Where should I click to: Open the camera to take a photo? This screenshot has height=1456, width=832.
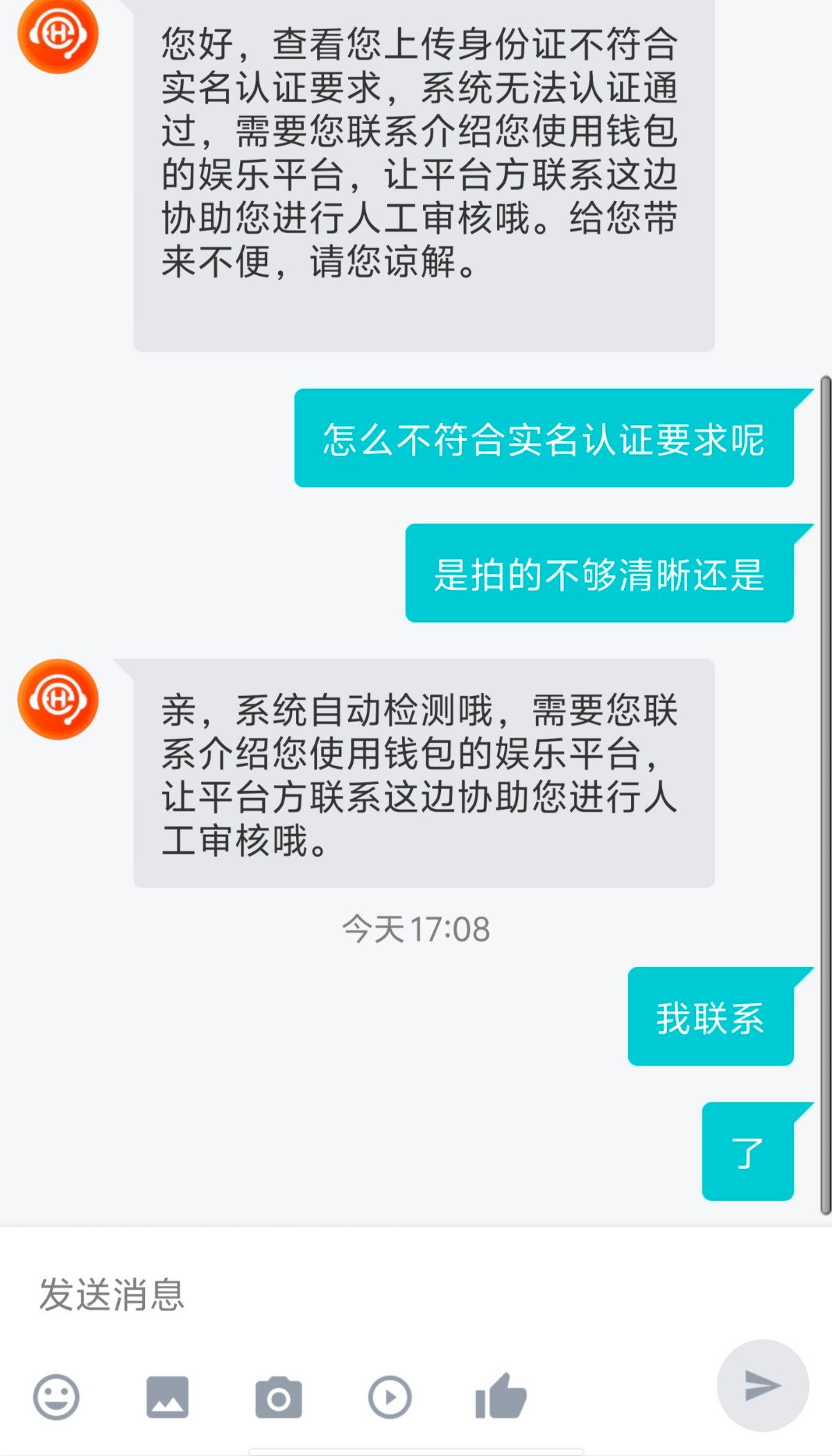pos(278,1398)
